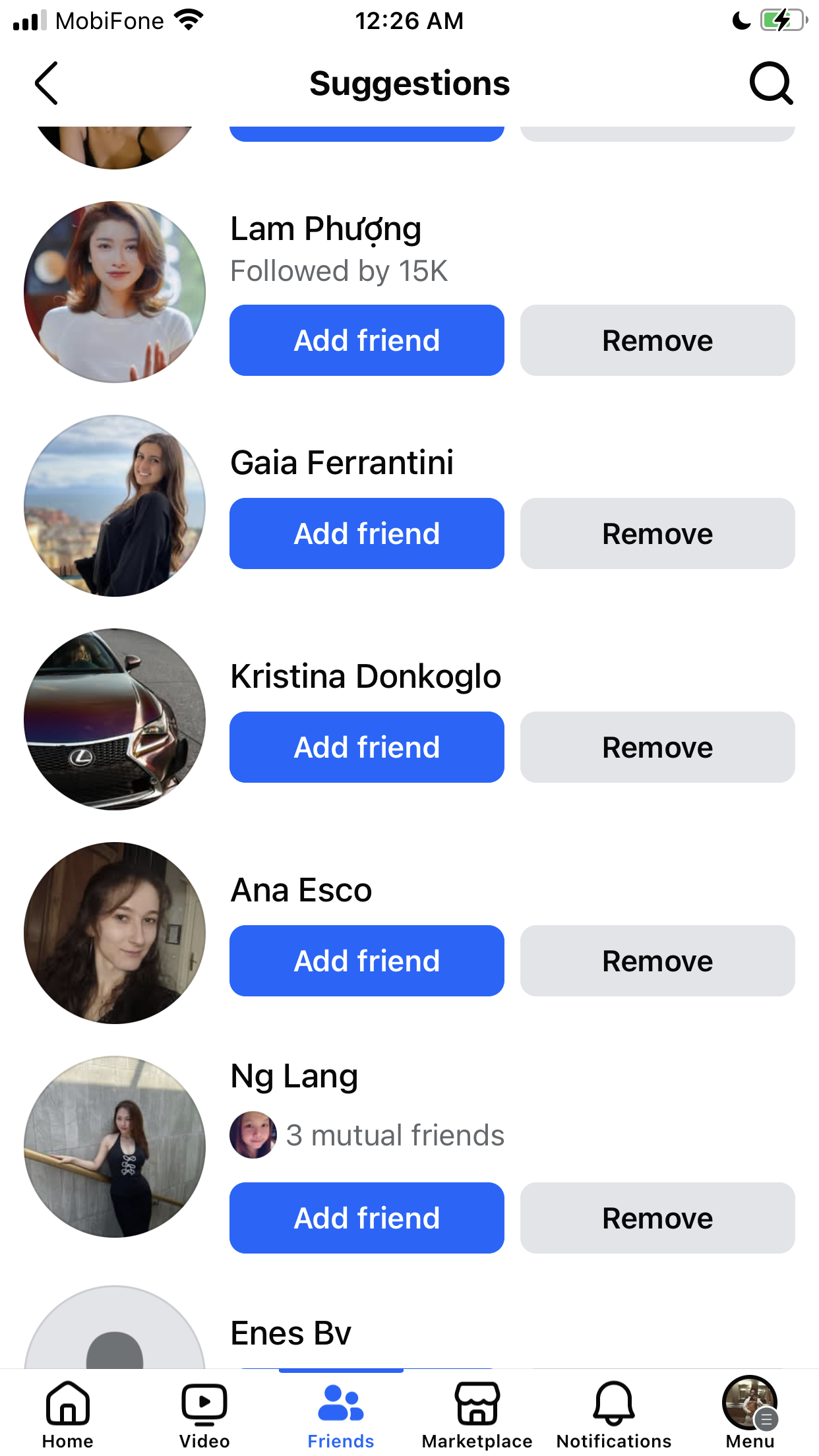Add Gaia Ferrantini as friend
The image size is (819, 1456).
367,533
